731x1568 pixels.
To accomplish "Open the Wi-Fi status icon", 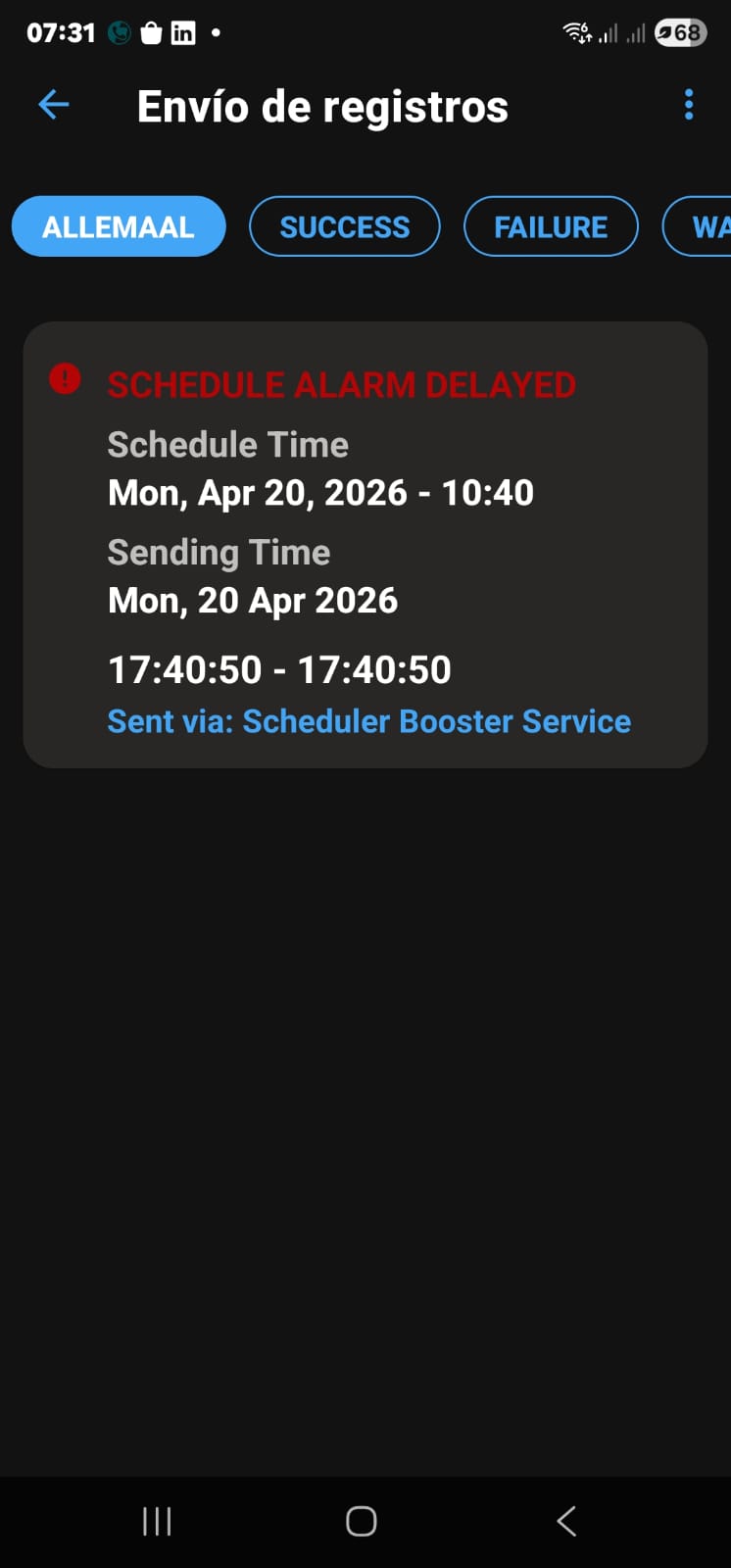I will click(576, 32).
